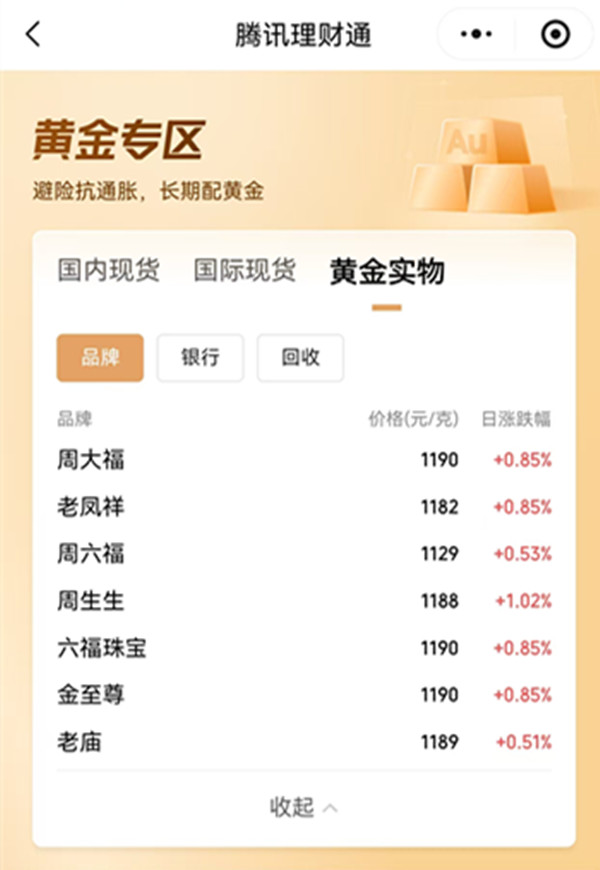
Task: Show 回收 gold prices
Action: [300, 358]
